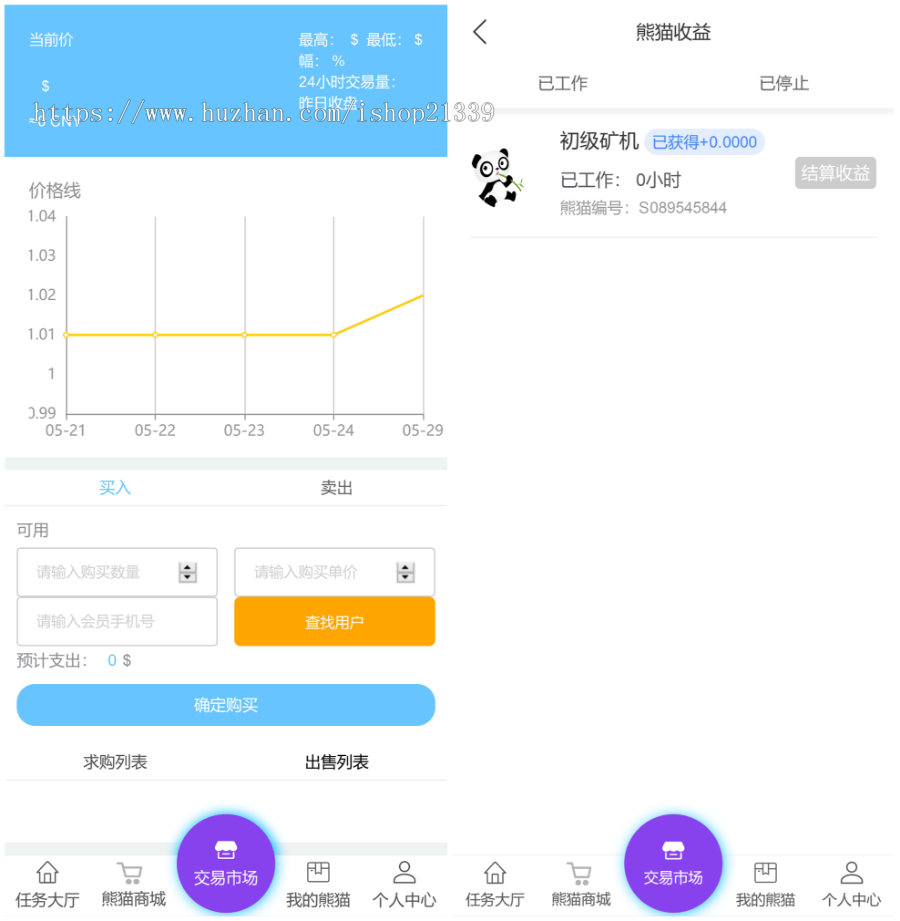Tap 结算收益 for the 初级矿机

coord(835,173)
